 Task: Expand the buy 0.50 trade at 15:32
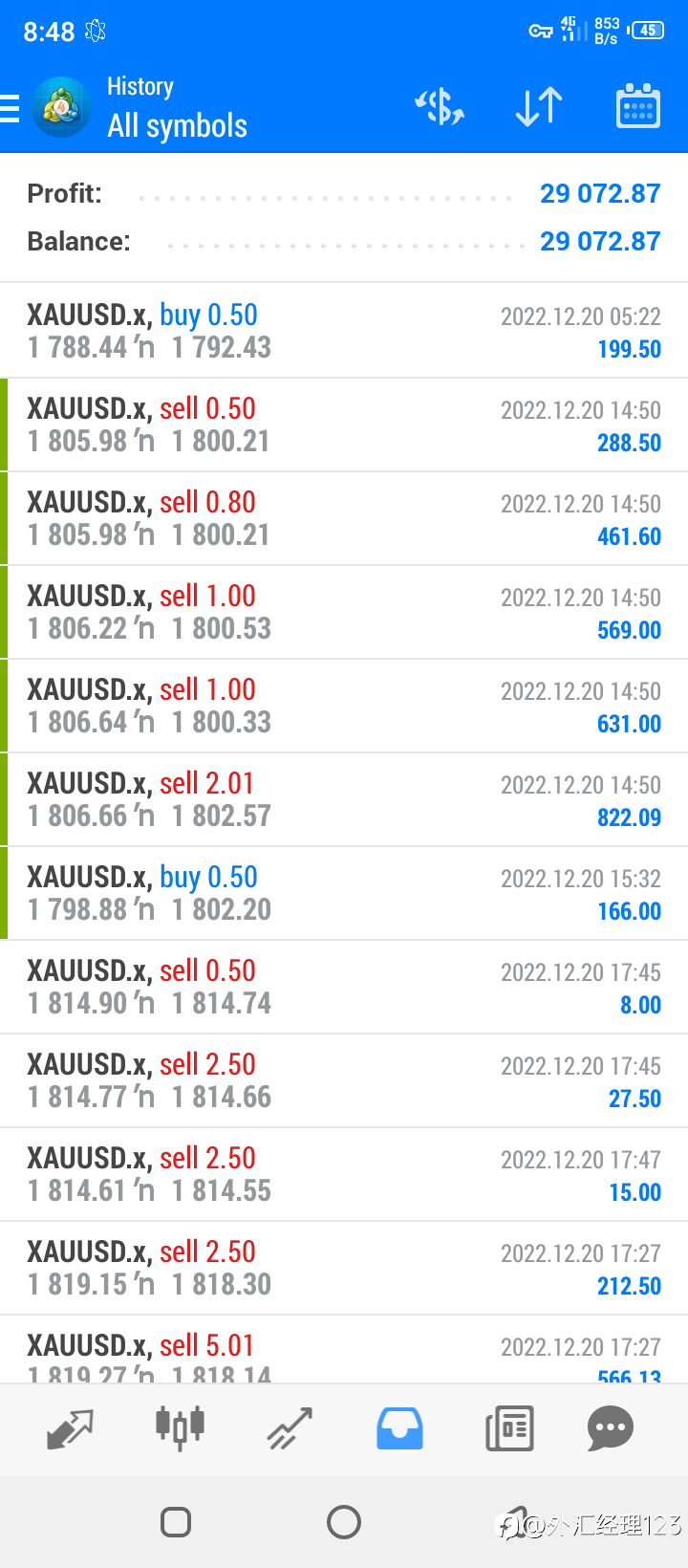pos(344,893)
